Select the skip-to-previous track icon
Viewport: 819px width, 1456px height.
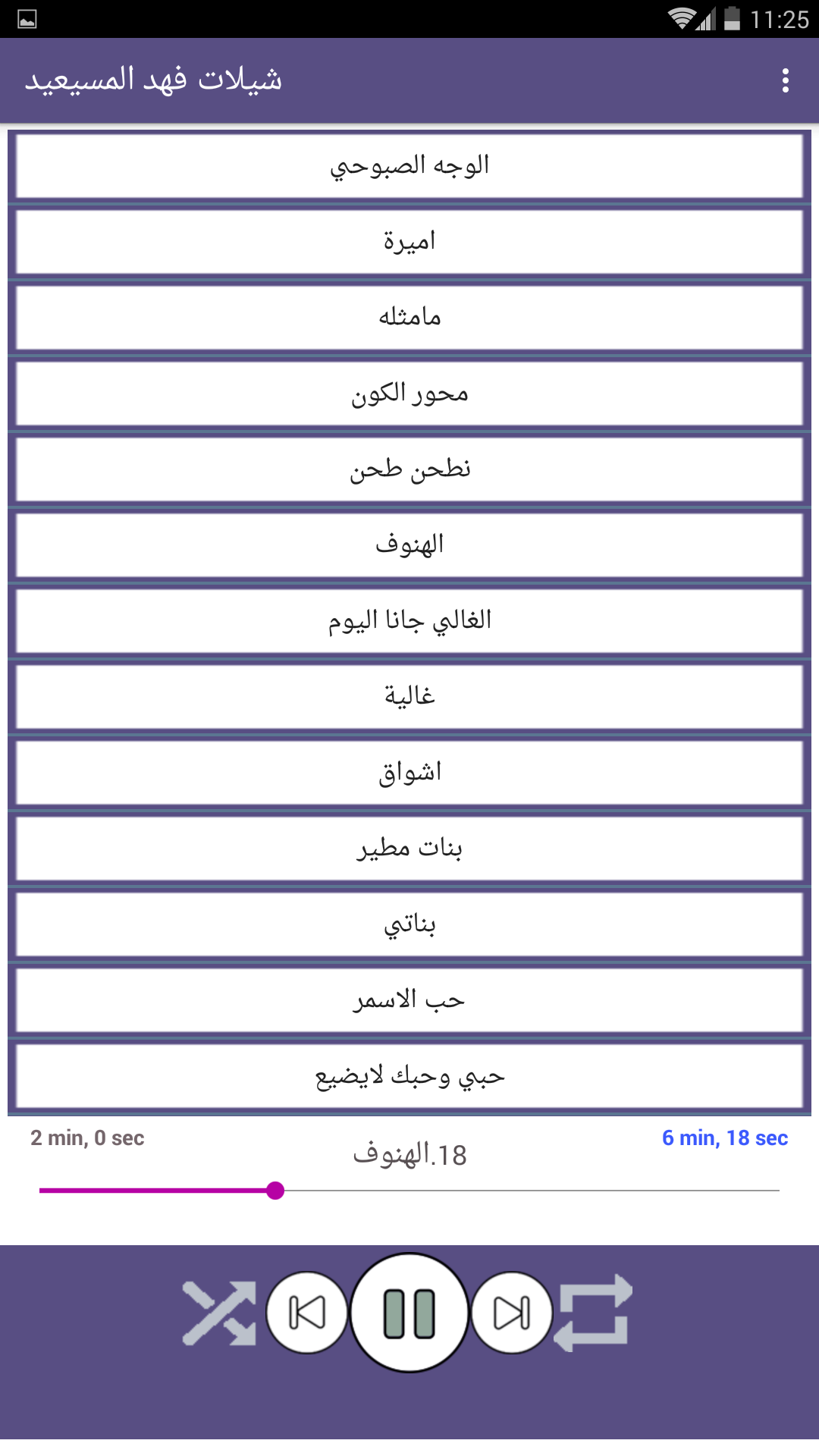click(x=308, y=1307)
